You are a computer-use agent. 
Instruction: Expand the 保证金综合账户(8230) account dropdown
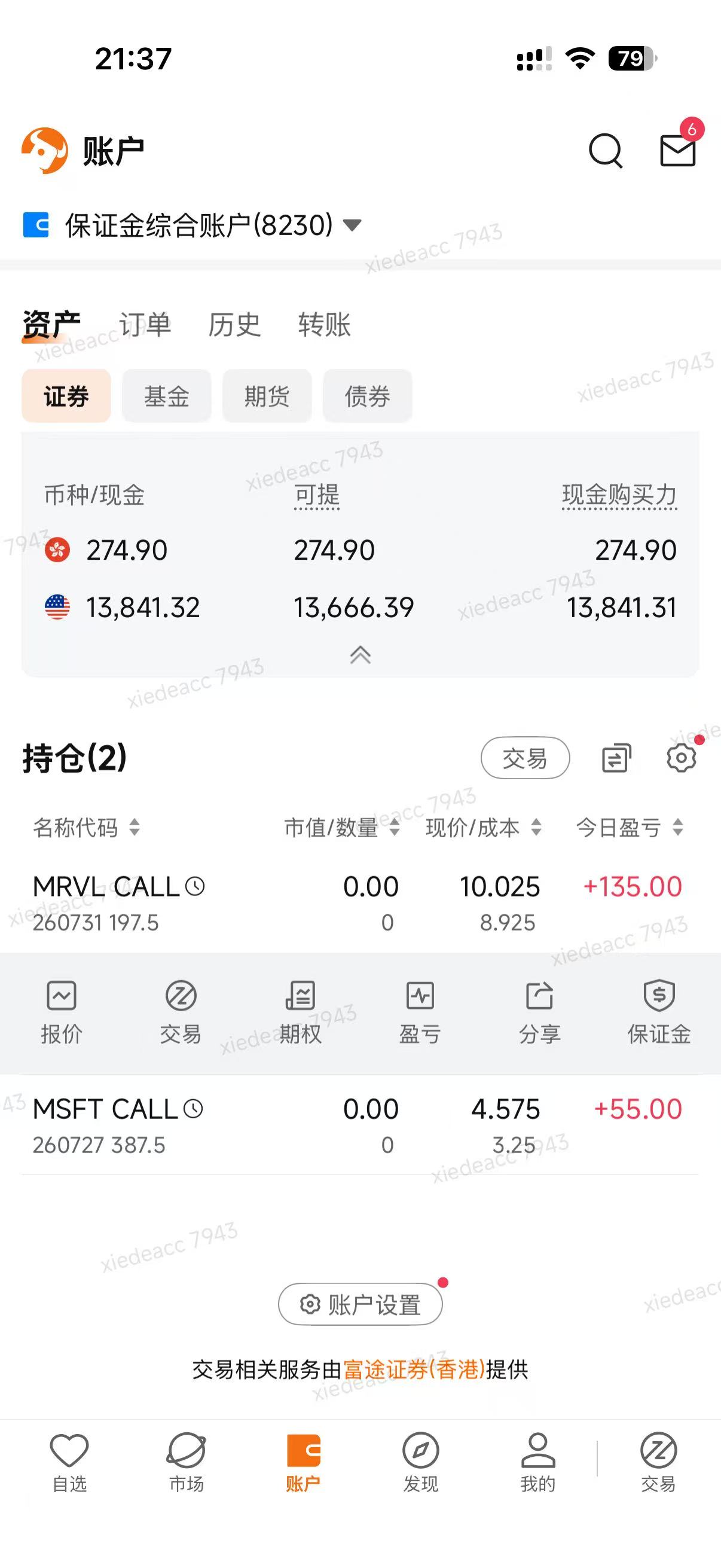[193, 225]
